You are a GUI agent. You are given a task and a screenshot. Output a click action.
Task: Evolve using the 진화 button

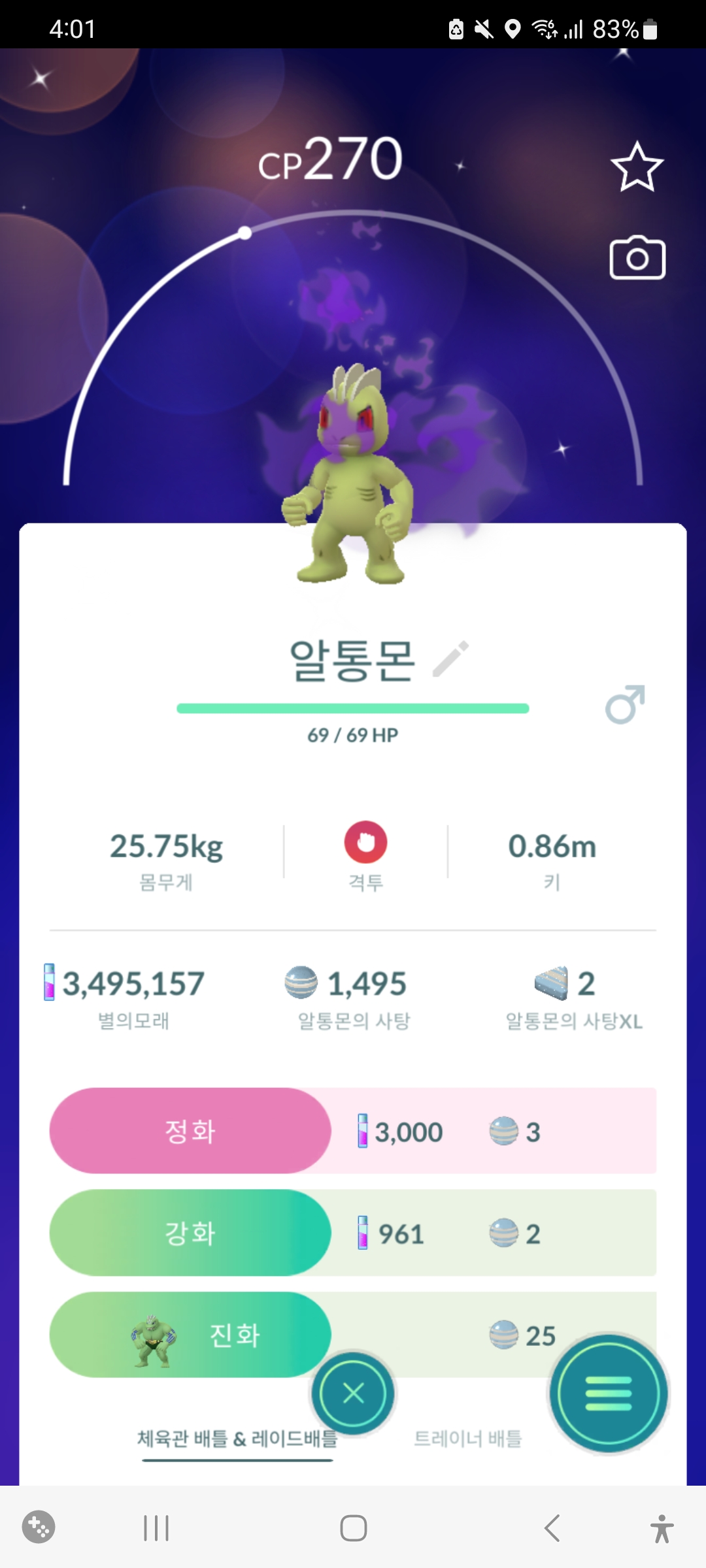click(x=190, y=1335)
